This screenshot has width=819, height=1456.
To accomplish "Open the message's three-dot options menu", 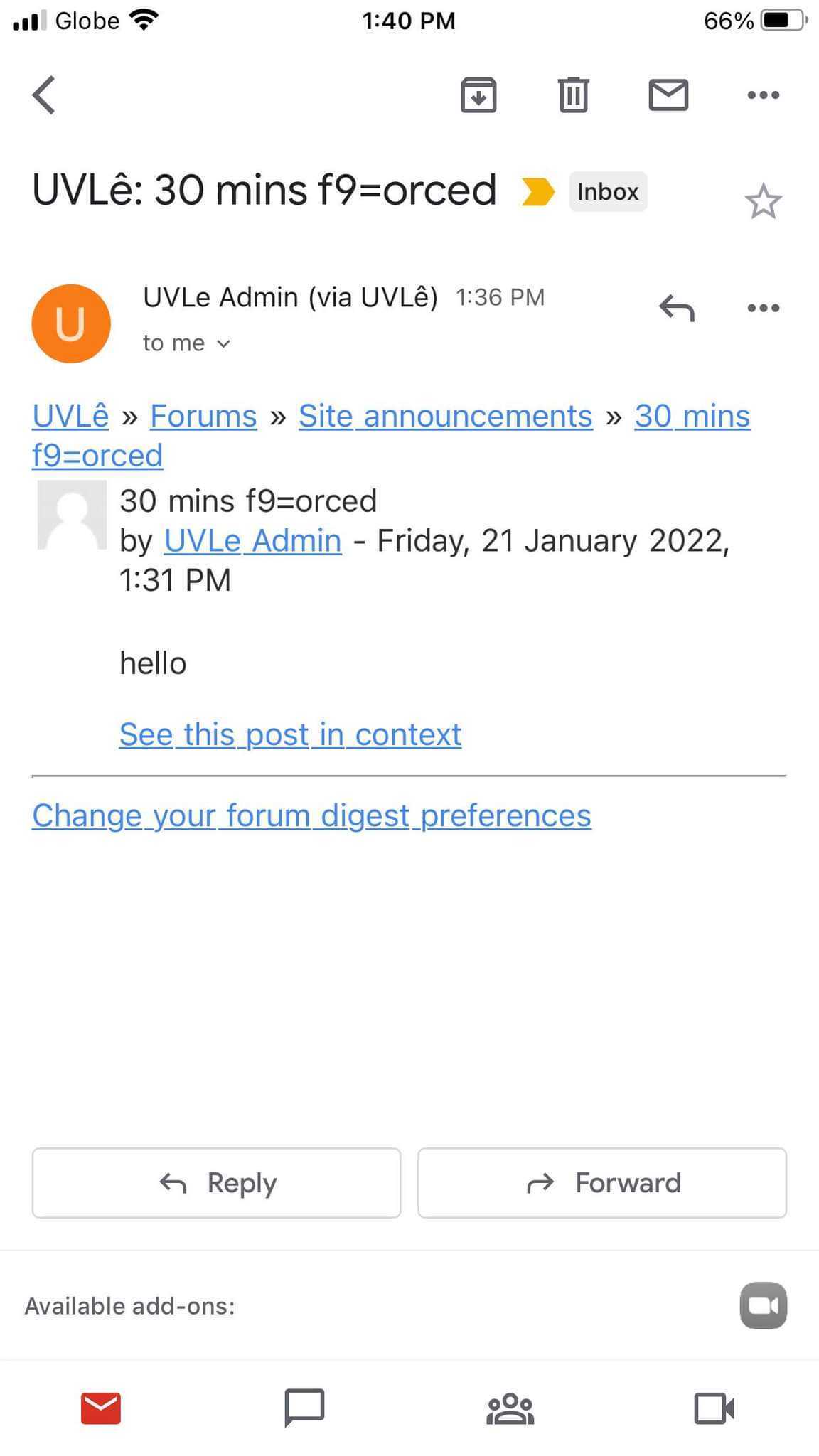I will pyautogui.click(x=761, y=308).
